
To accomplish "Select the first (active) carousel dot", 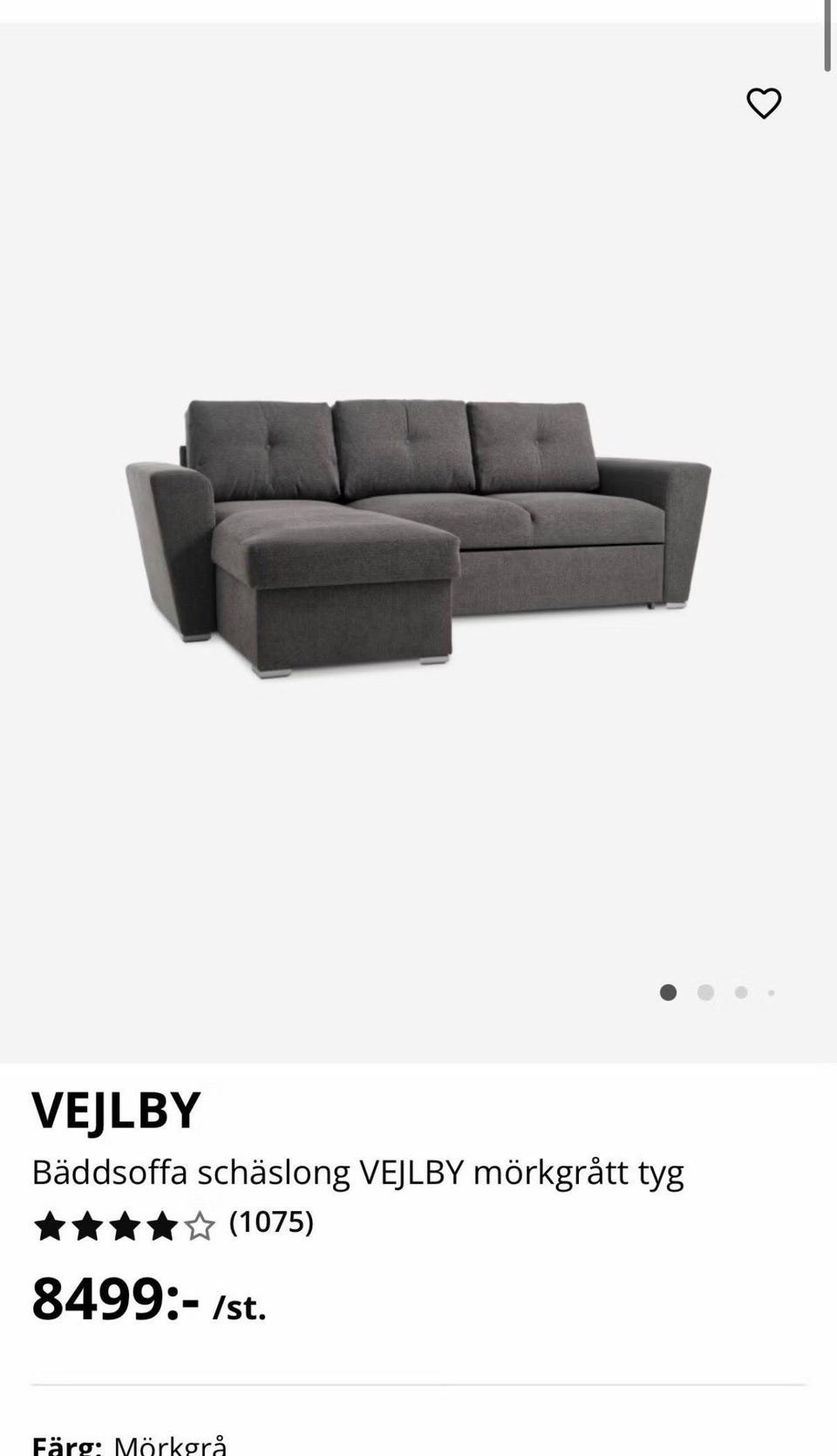I will 668,992.
